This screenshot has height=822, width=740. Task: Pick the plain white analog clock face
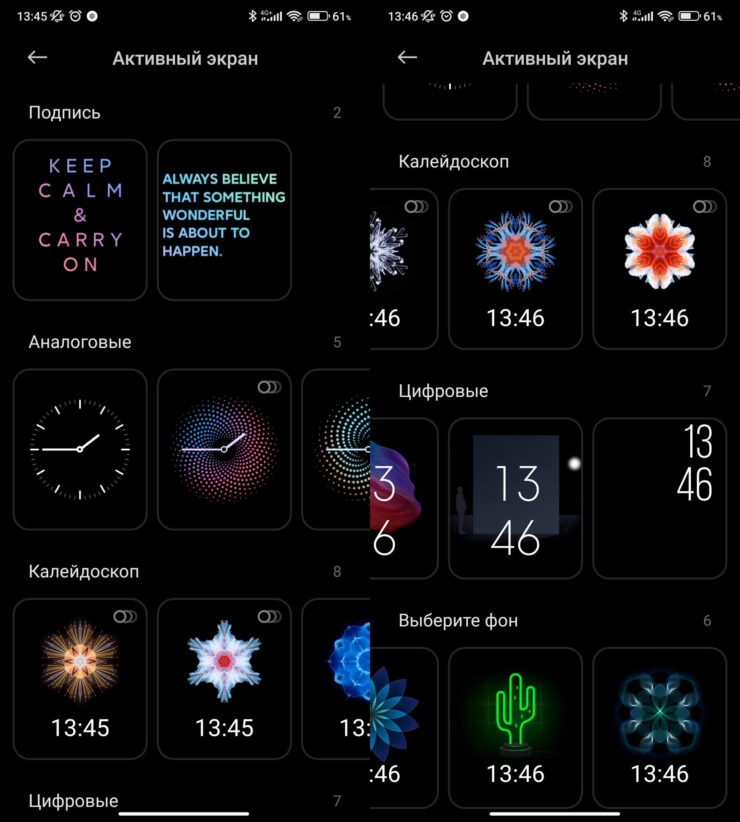80,449
